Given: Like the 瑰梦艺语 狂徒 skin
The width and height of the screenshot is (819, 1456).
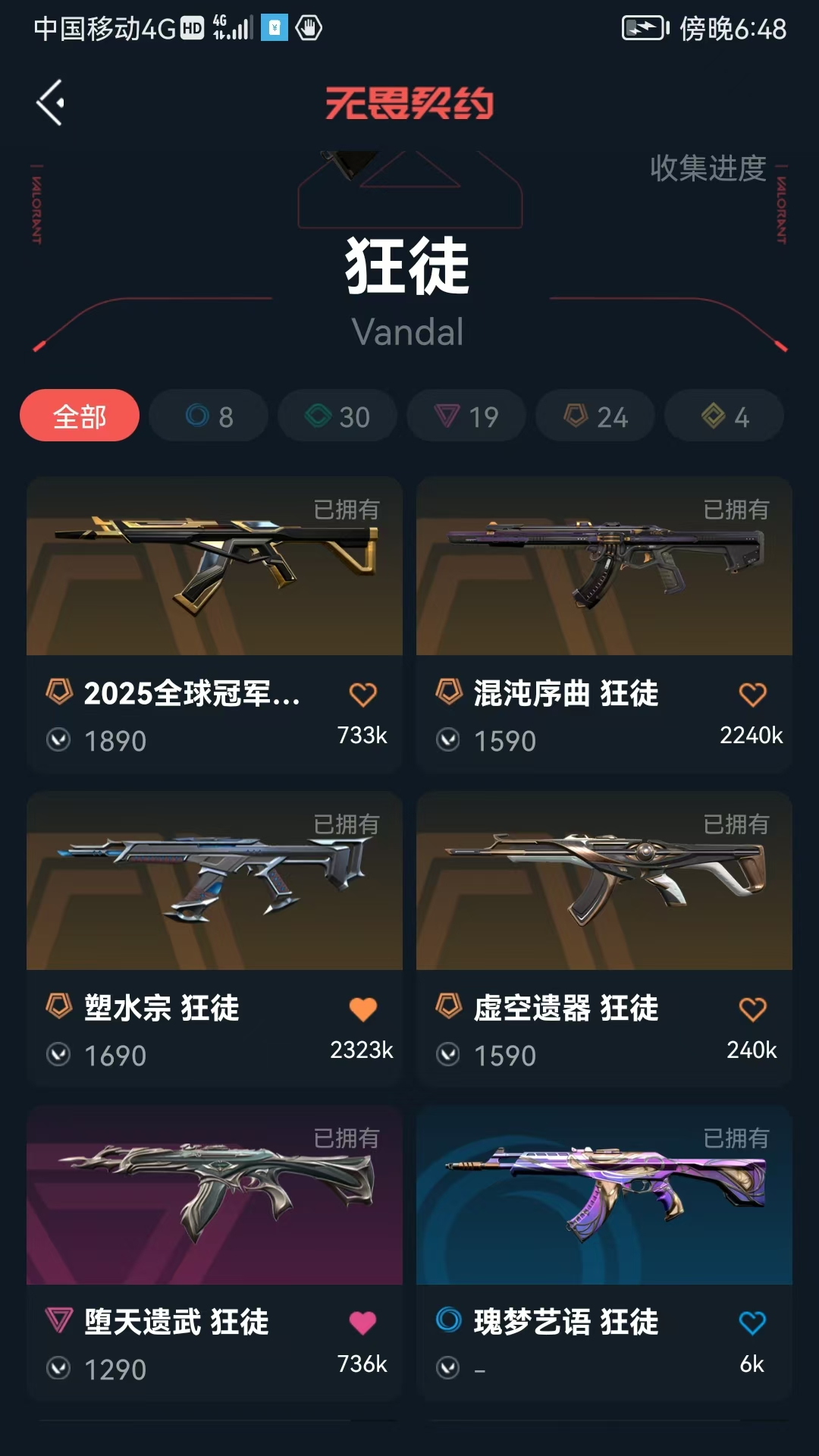Looking at the screenshot, I should [752, 1323].
